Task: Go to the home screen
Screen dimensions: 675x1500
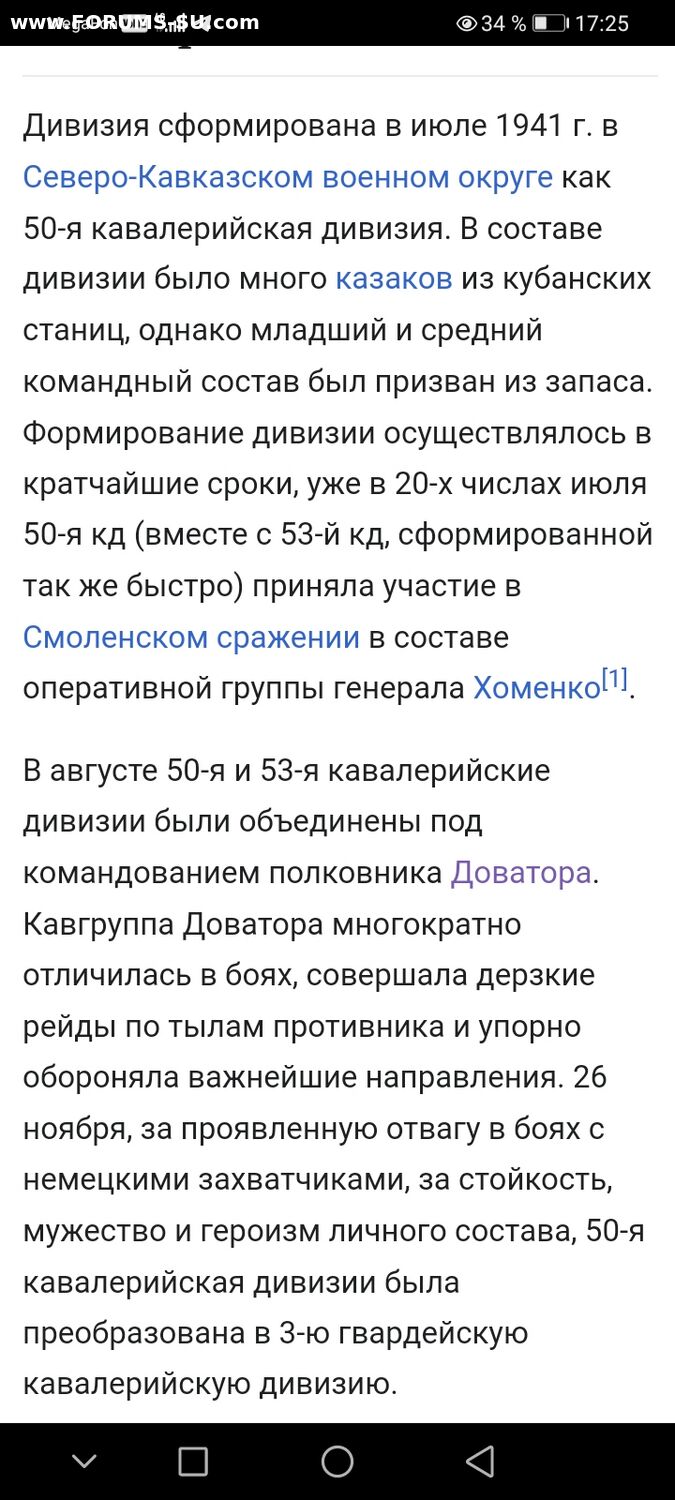Action: [x=337, y=1461]
